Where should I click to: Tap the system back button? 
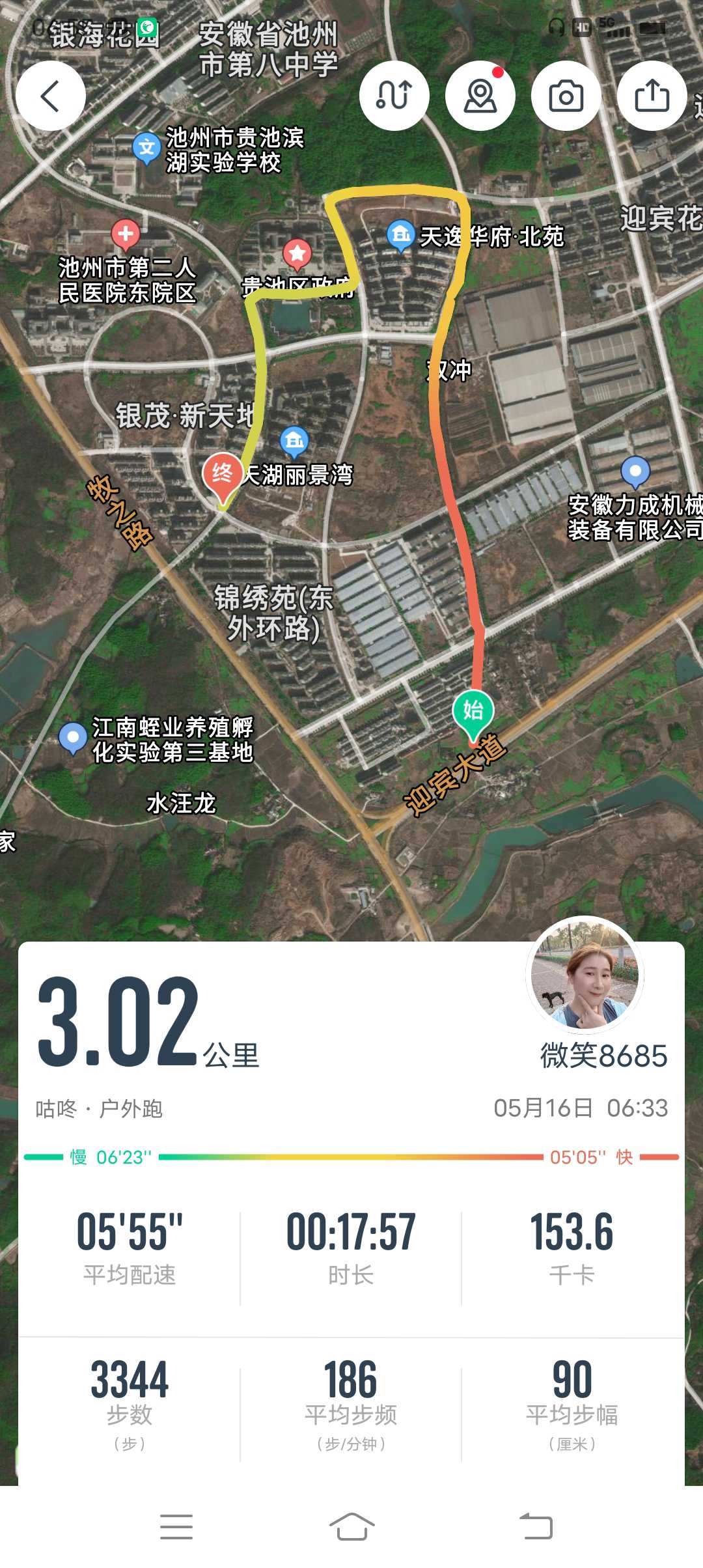coord(536,1526)
